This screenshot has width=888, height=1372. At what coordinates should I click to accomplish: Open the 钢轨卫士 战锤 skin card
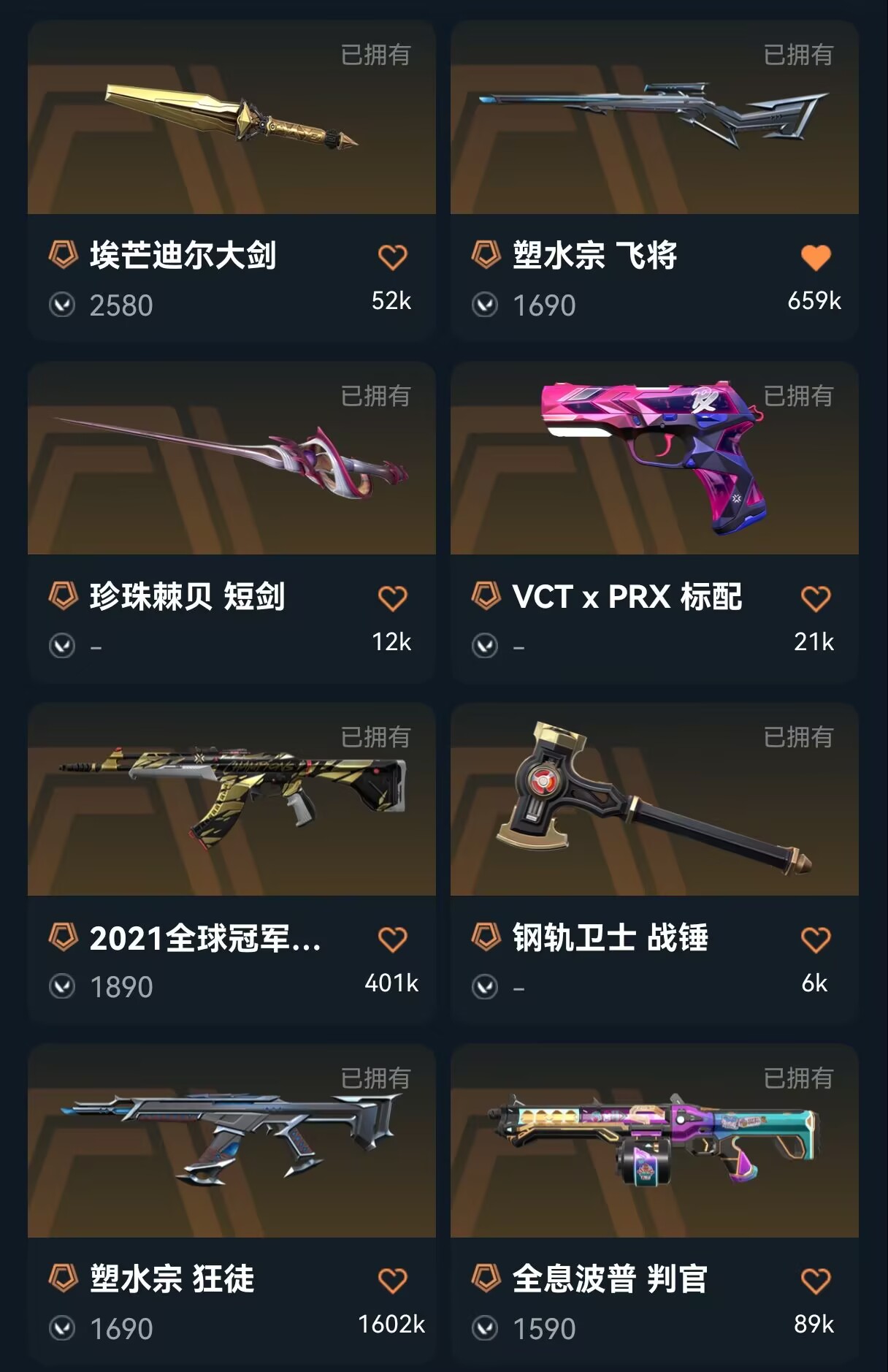(x=654, y=801)
